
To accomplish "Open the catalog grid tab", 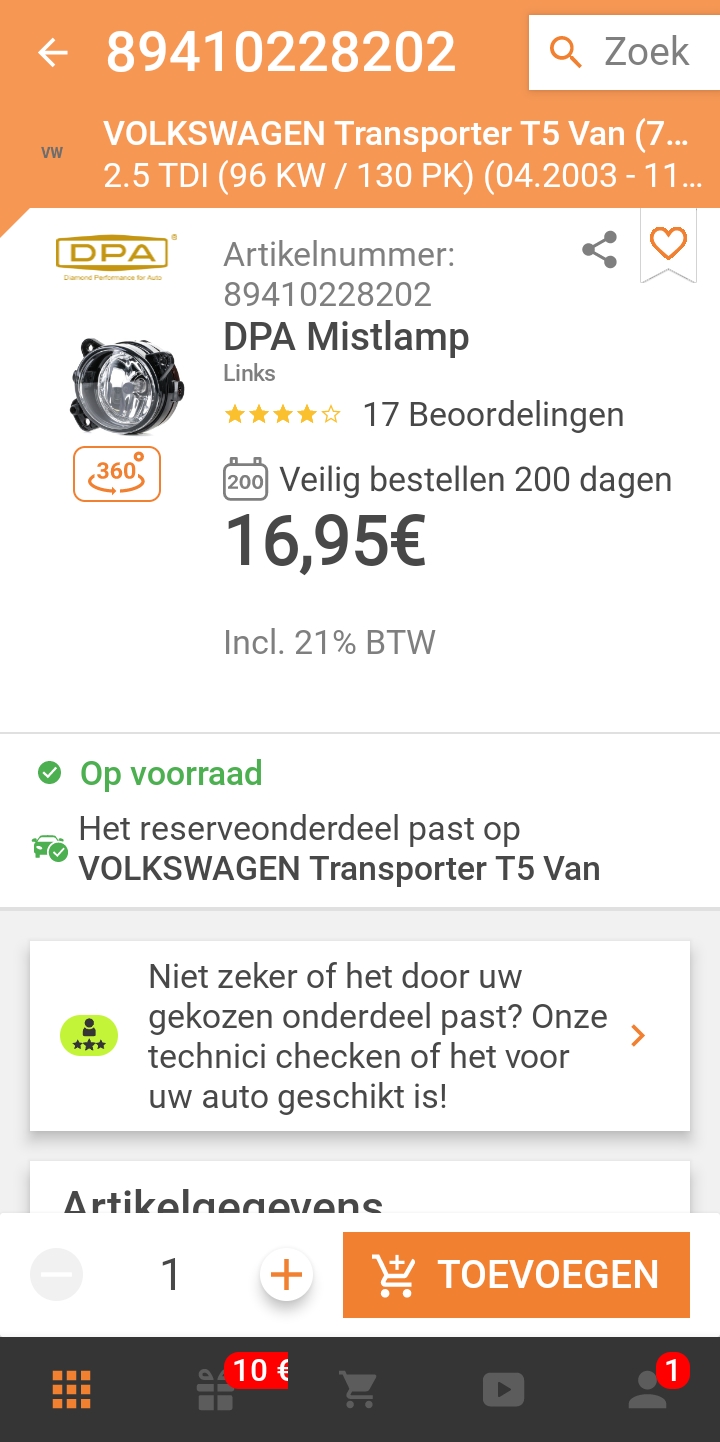I will click(x=72, y=1389).
